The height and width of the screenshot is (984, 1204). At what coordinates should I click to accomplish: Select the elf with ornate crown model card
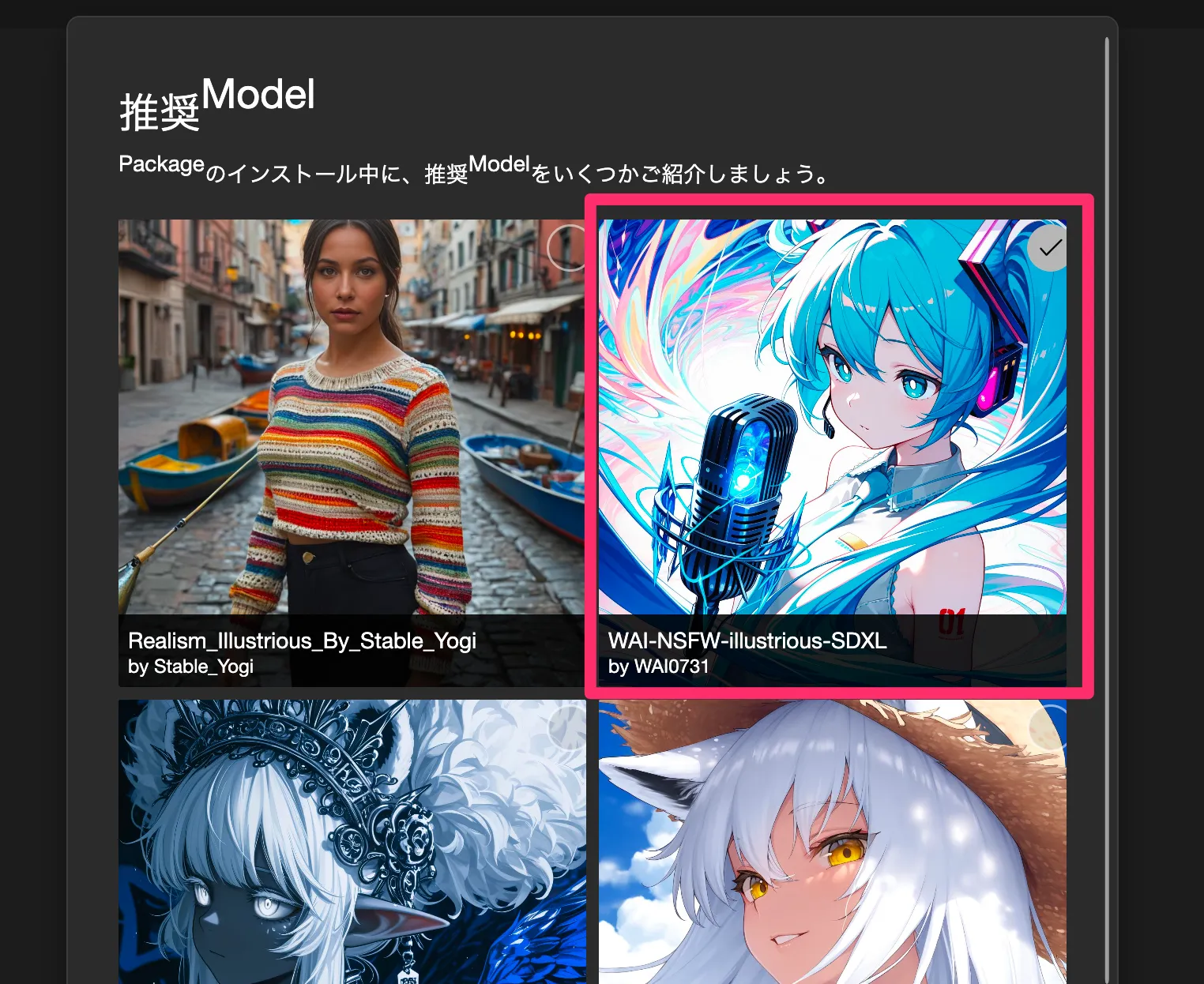click(352, 841)
